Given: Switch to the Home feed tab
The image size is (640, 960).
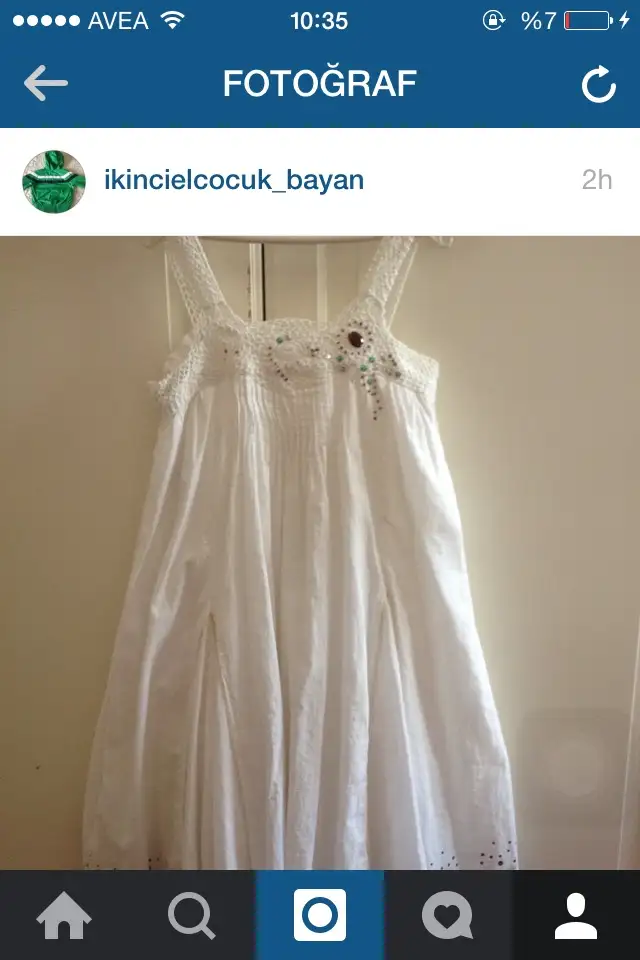Looking at the screenshot, I should pyautogui.click(x=64, y=915).
